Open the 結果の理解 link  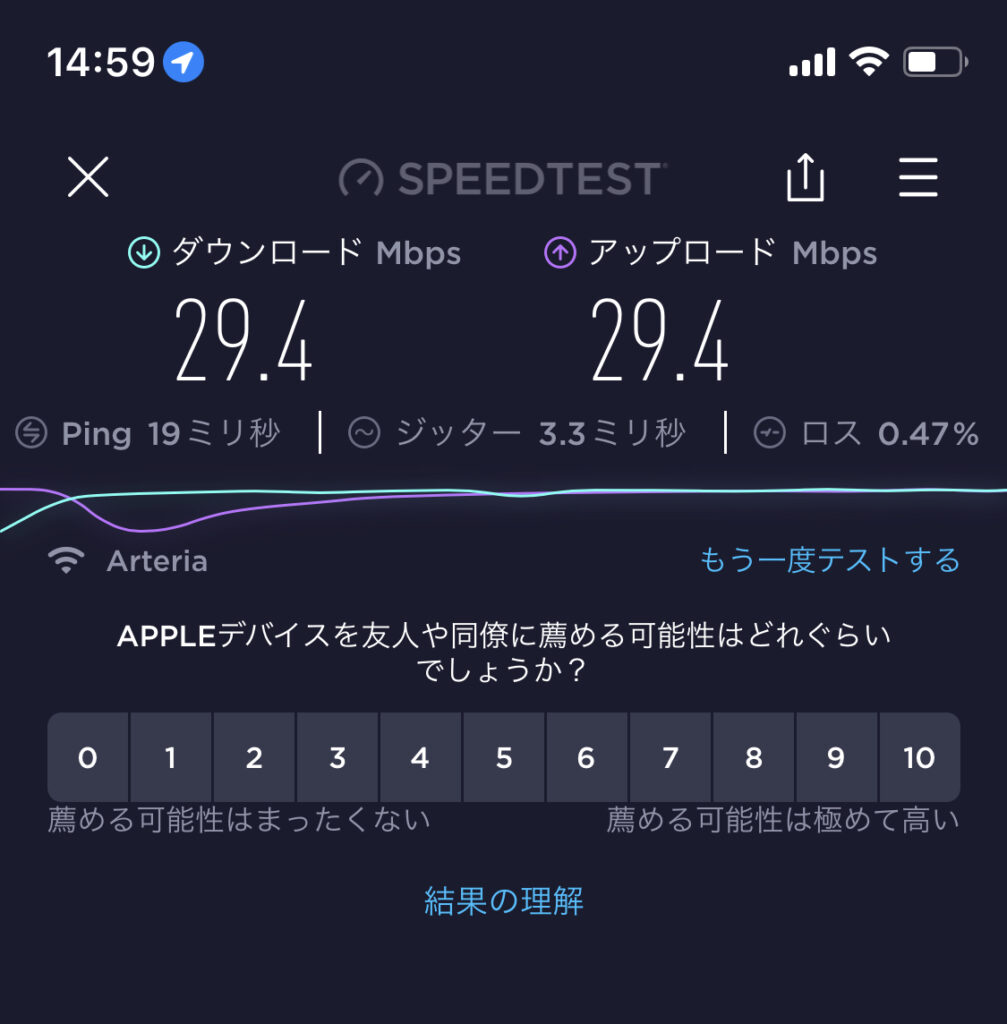(x=504, y=901)
